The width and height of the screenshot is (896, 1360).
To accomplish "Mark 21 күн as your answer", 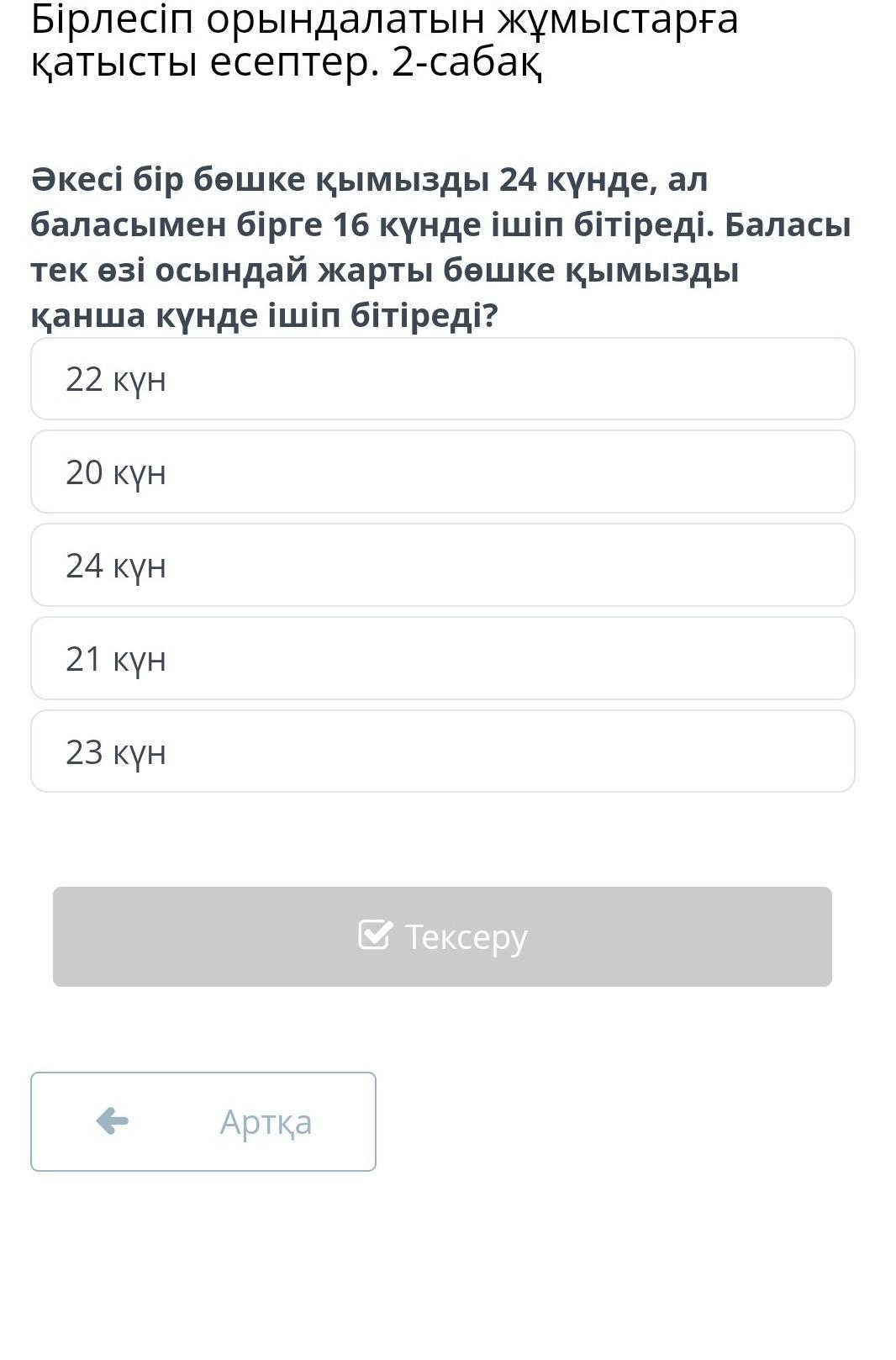I will 442,659.
